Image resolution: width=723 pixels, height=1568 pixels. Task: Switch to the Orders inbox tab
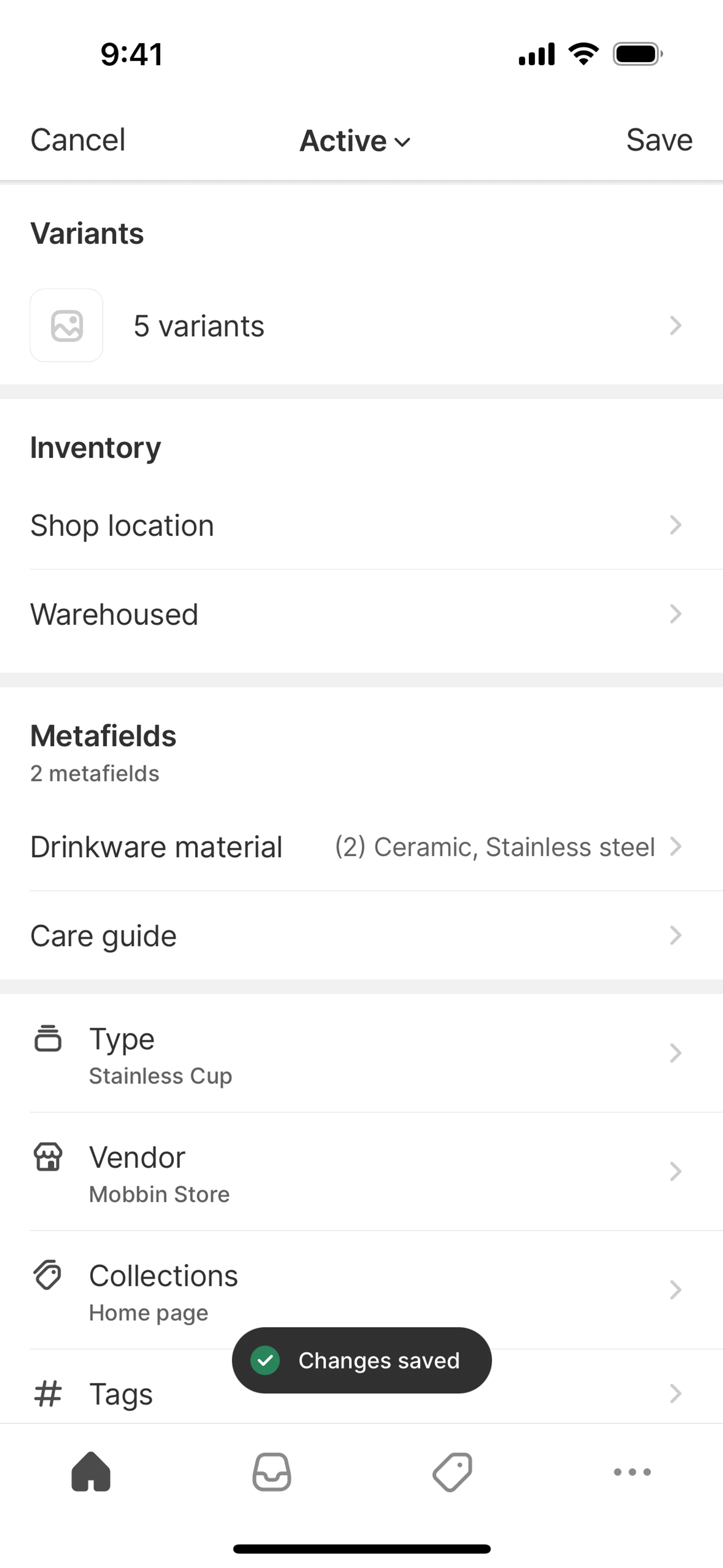click(x=272, y=1472)
